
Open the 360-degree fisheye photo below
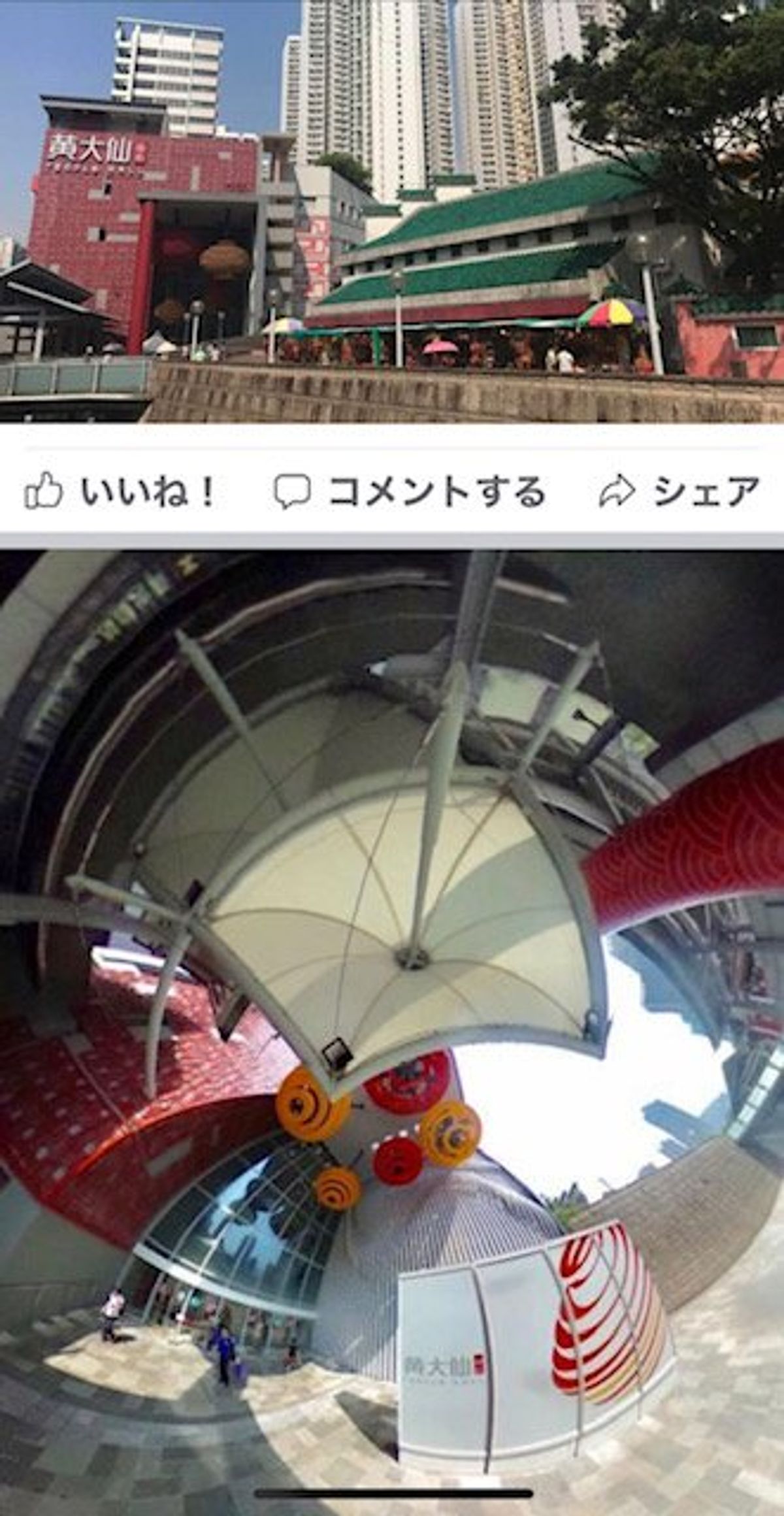(392, 1013)
